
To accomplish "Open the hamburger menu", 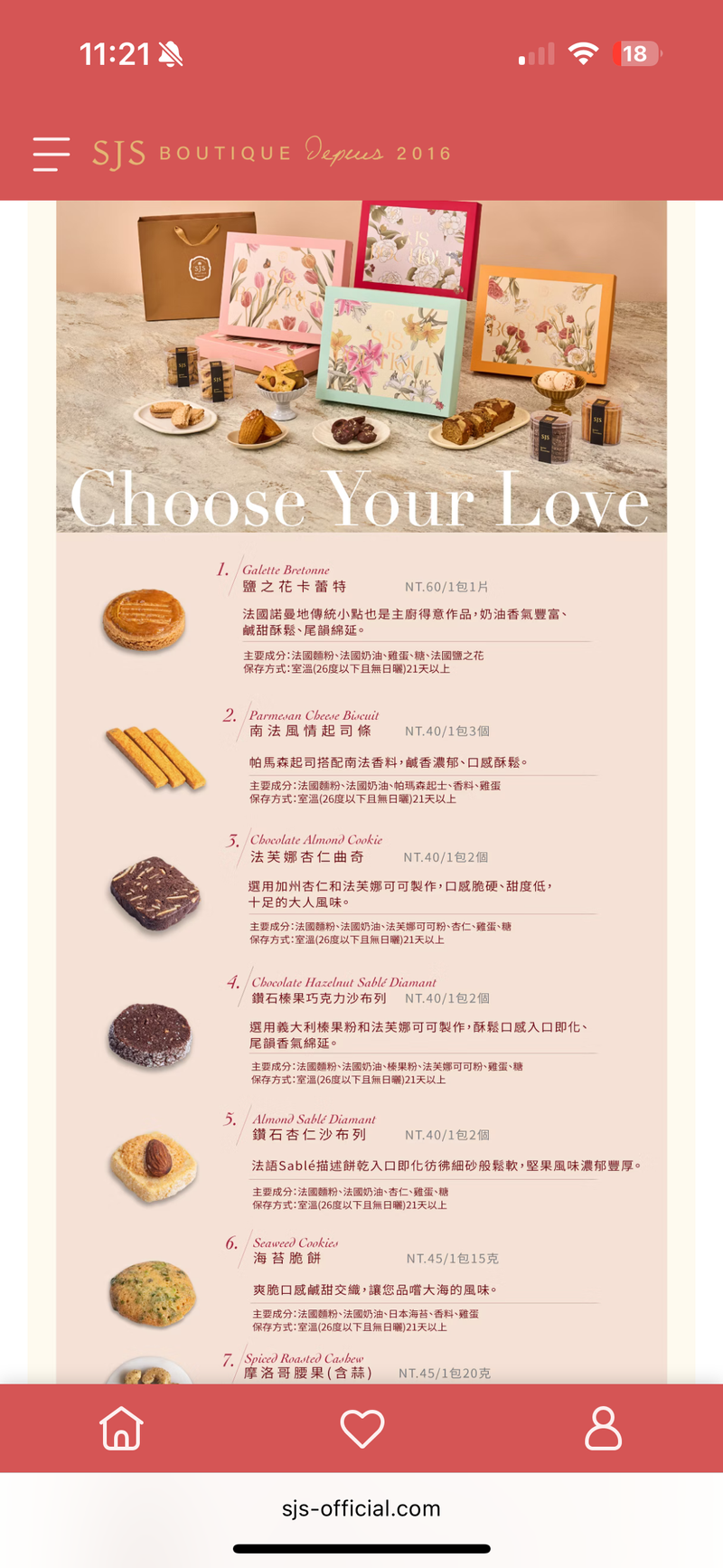I will (x=52, y=154).
